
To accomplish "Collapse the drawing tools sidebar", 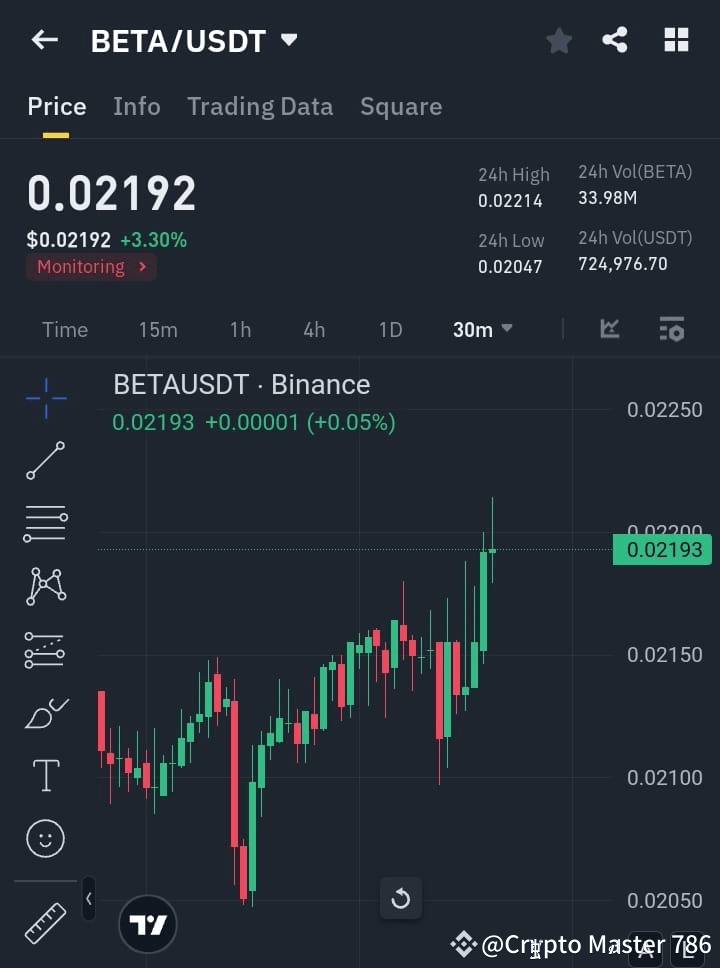I will (x=88, y=898).
